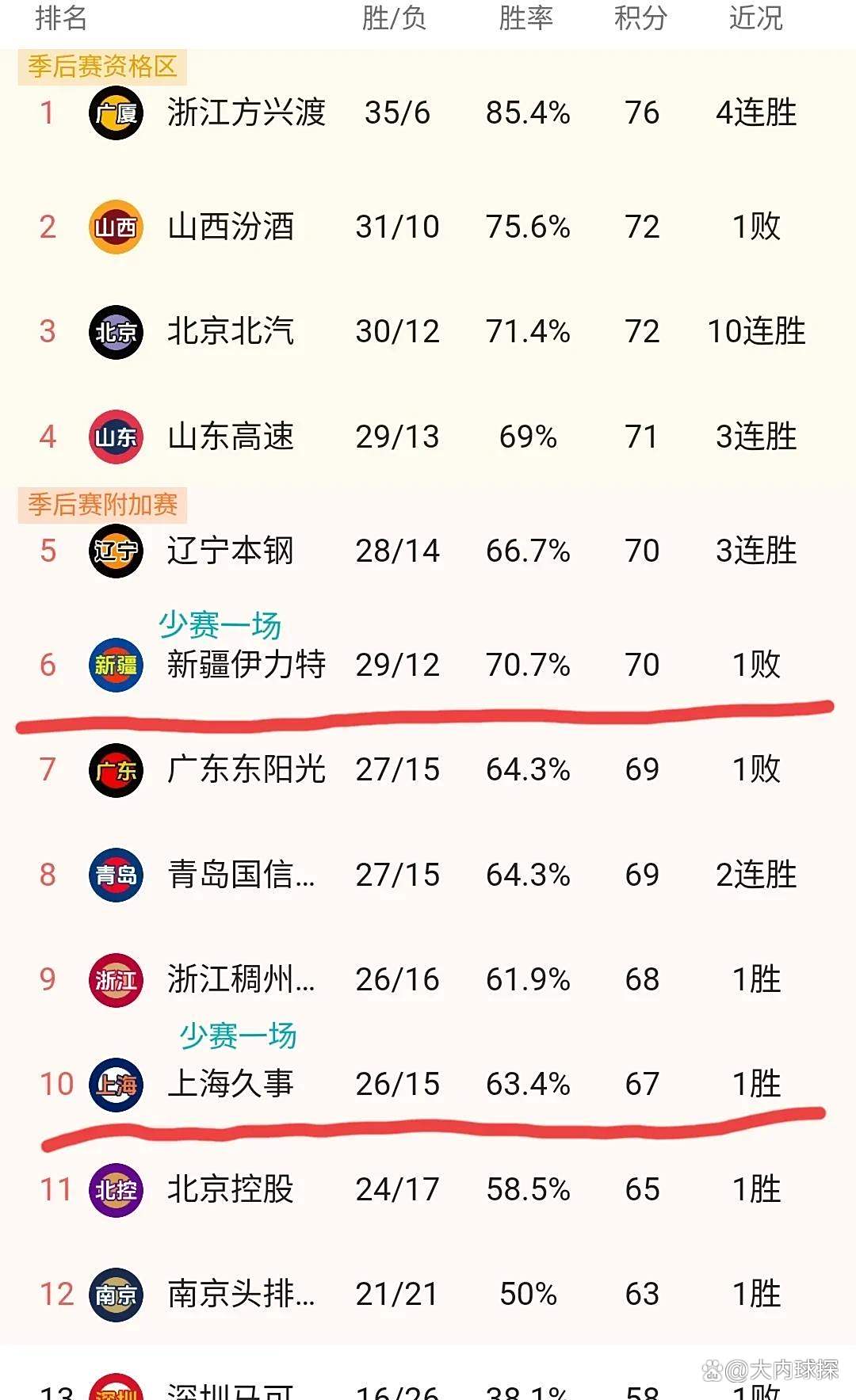Screen dimensions: 856x1400
Task: Select the 青岛国信 team logo
Action: (116, 875)
